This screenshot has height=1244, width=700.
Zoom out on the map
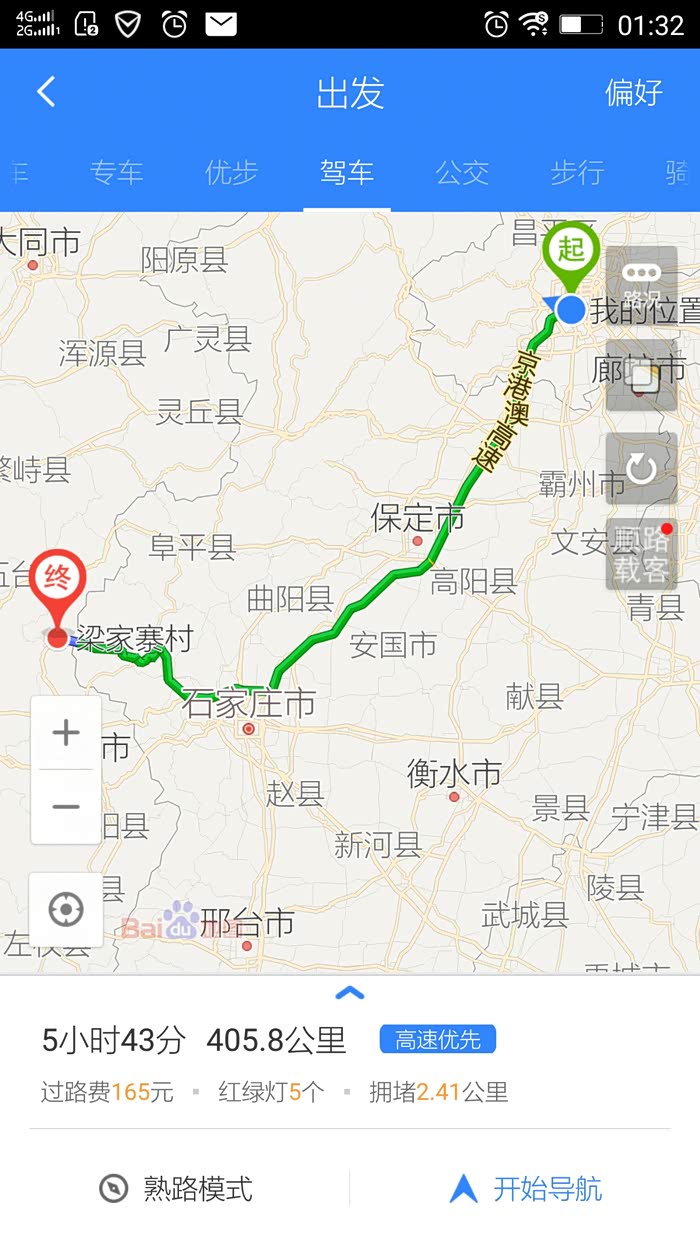tap(66, 806)
